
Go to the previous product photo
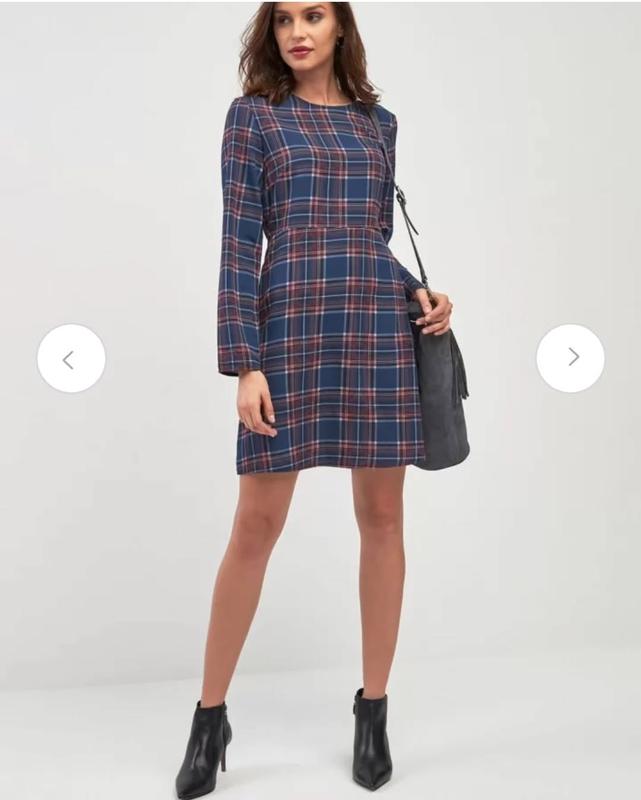[x=71, y=358]
